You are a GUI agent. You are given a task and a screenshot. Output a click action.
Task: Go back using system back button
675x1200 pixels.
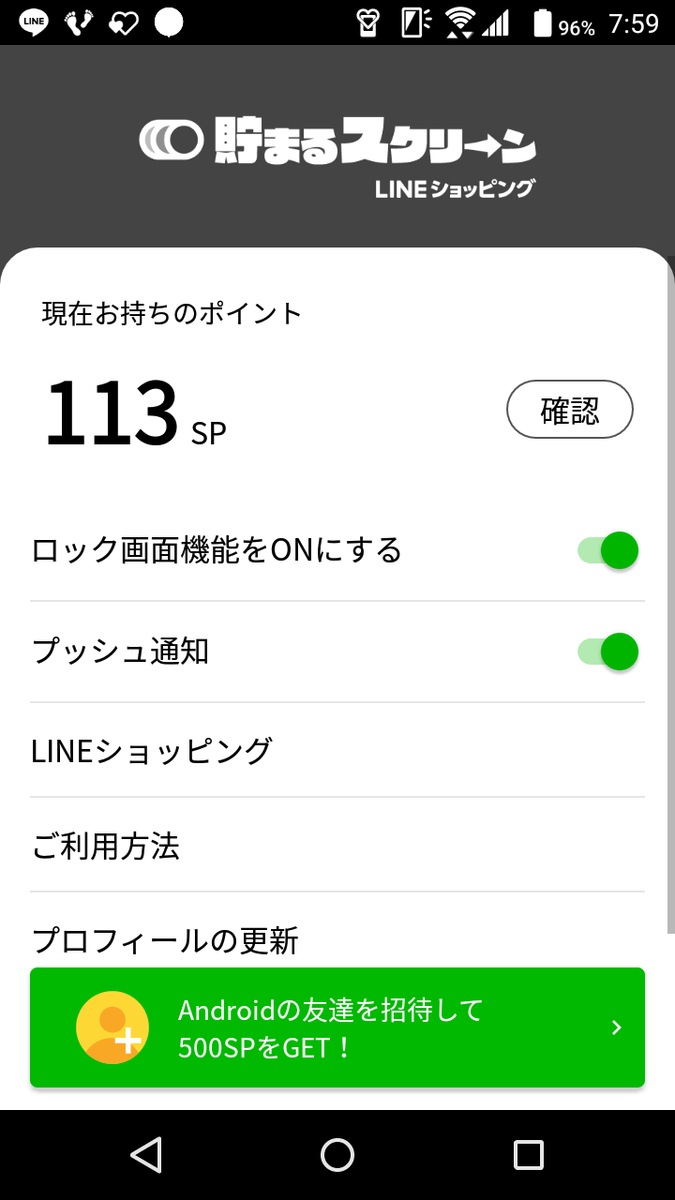[147, 1155]
